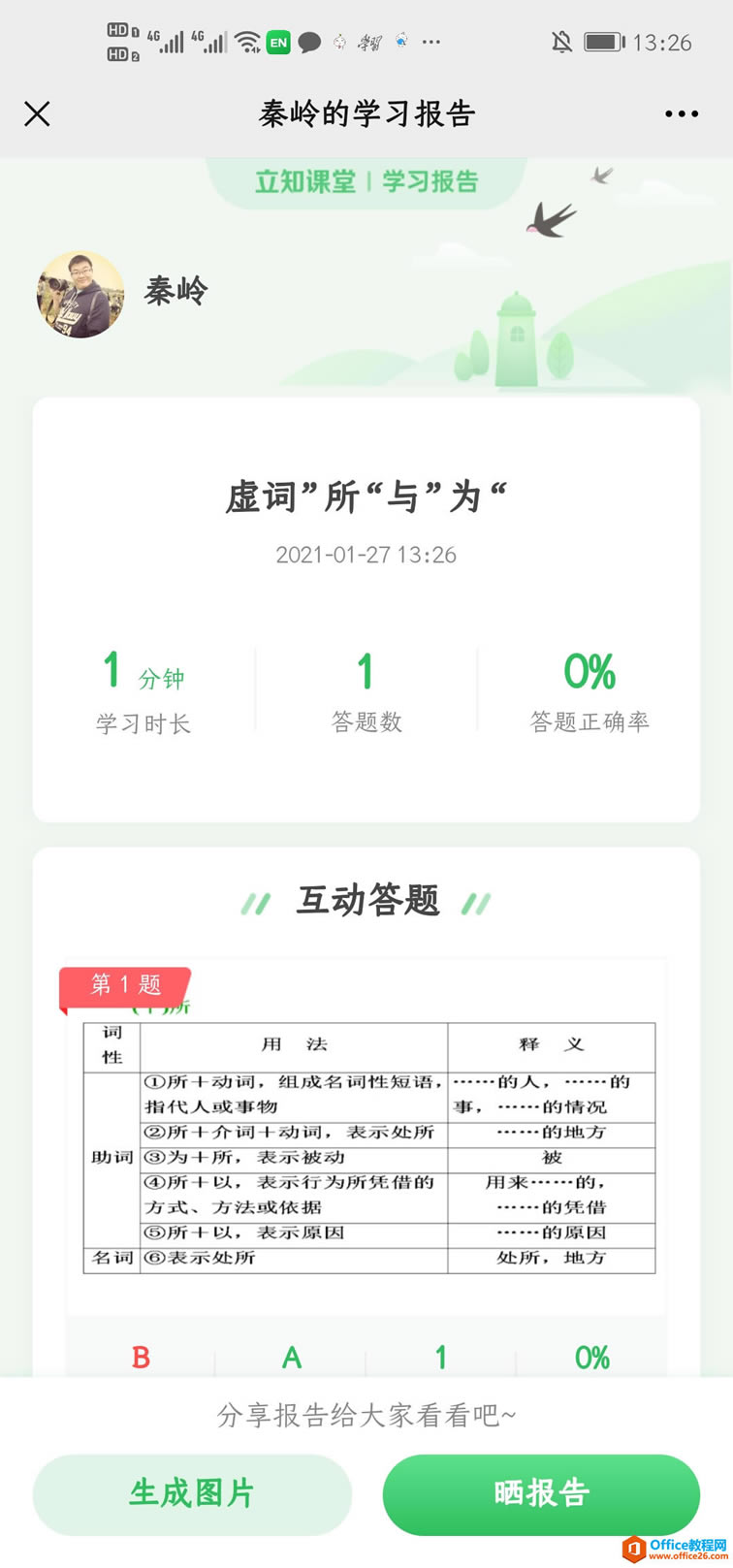This screenshot has height=1568, width=733.
Task: Close the learning report page
Action: [37, 114]
